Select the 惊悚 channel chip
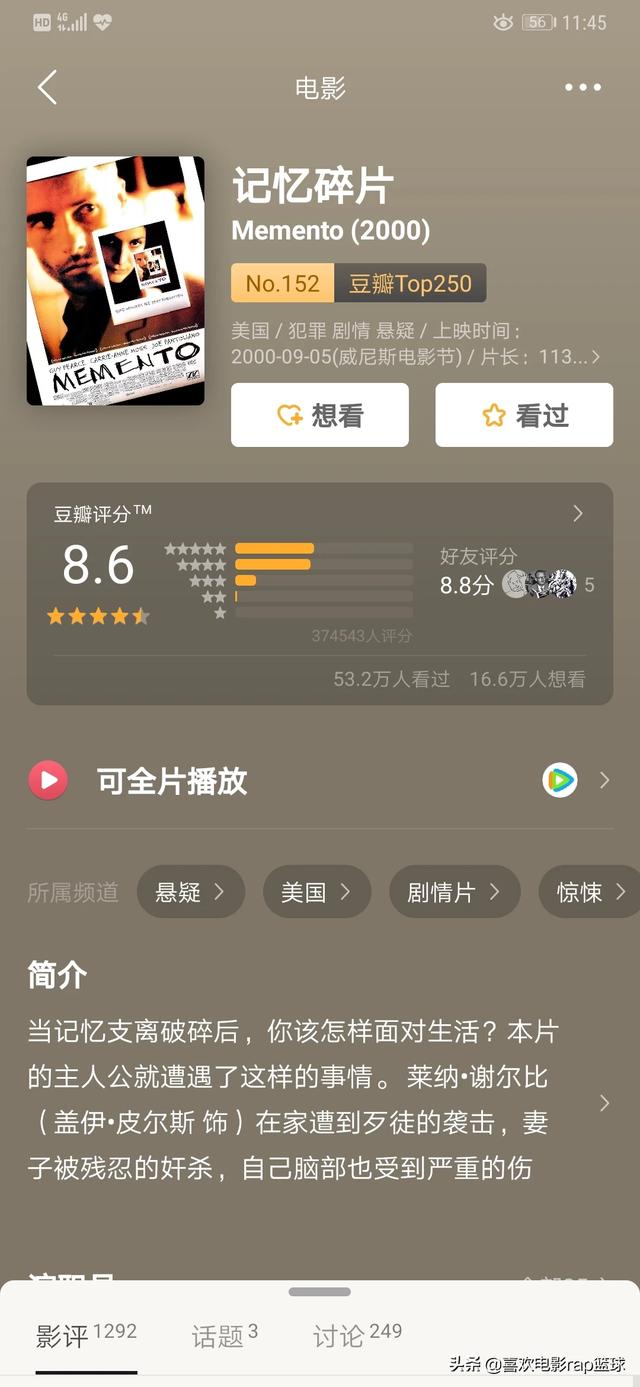 [590, 892]
